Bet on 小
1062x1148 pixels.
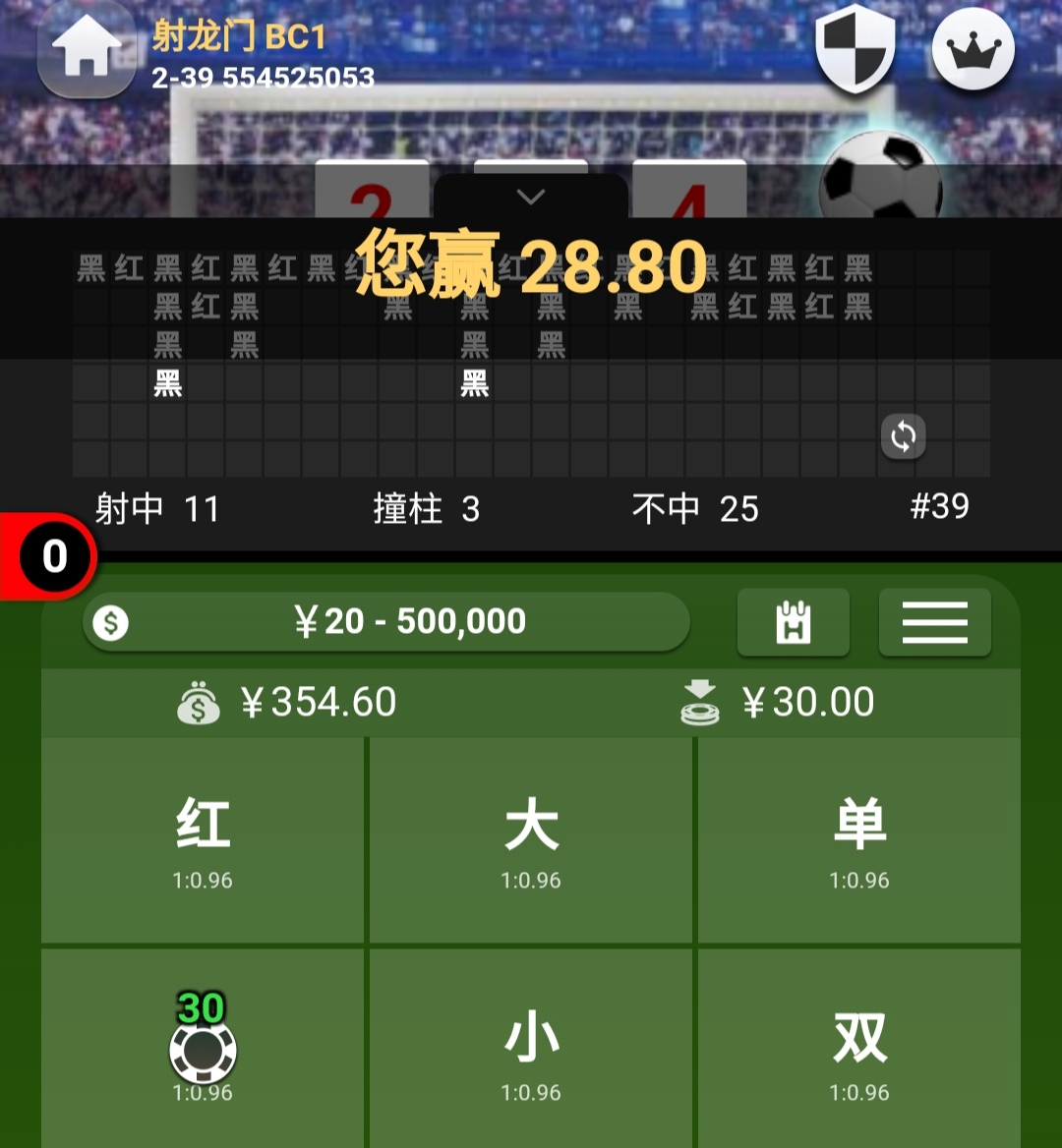(x=531, y=1048)
